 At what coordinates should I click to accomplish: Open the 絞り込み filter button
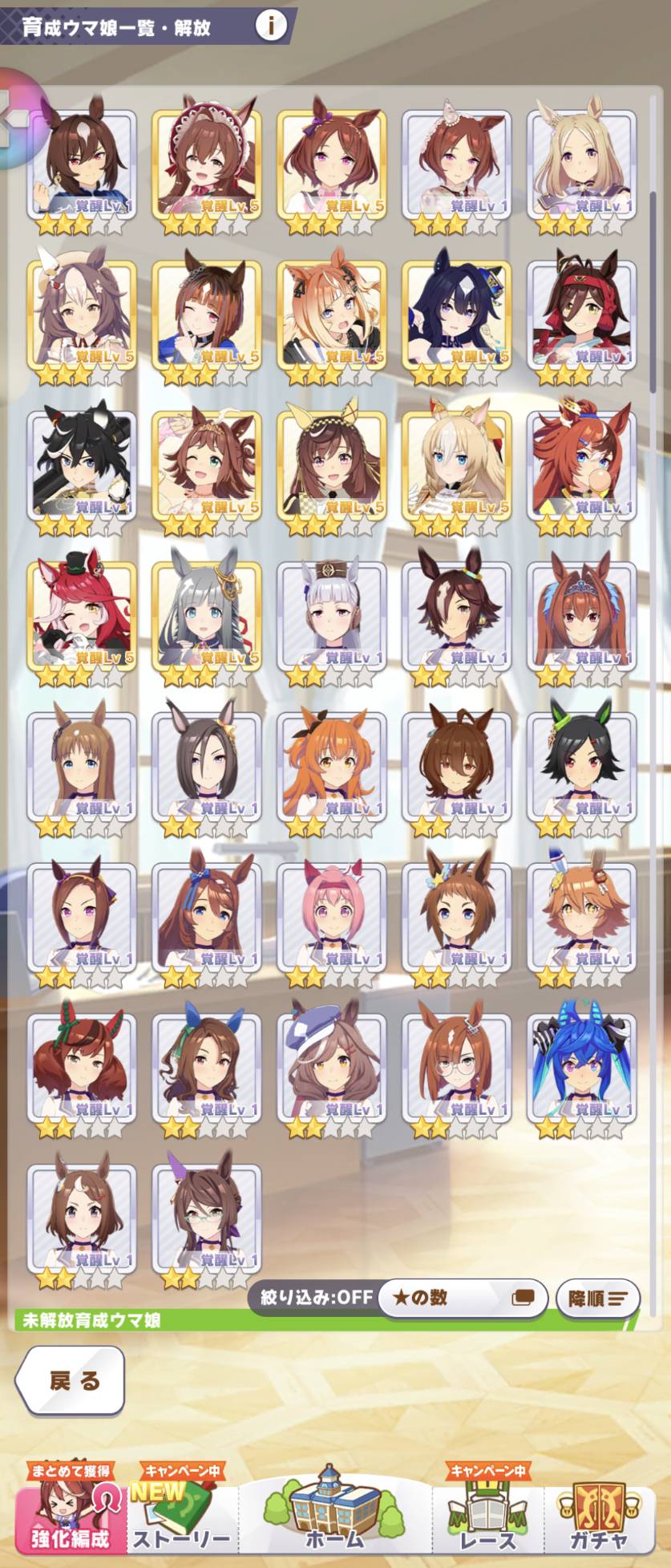click(317, 1297)
